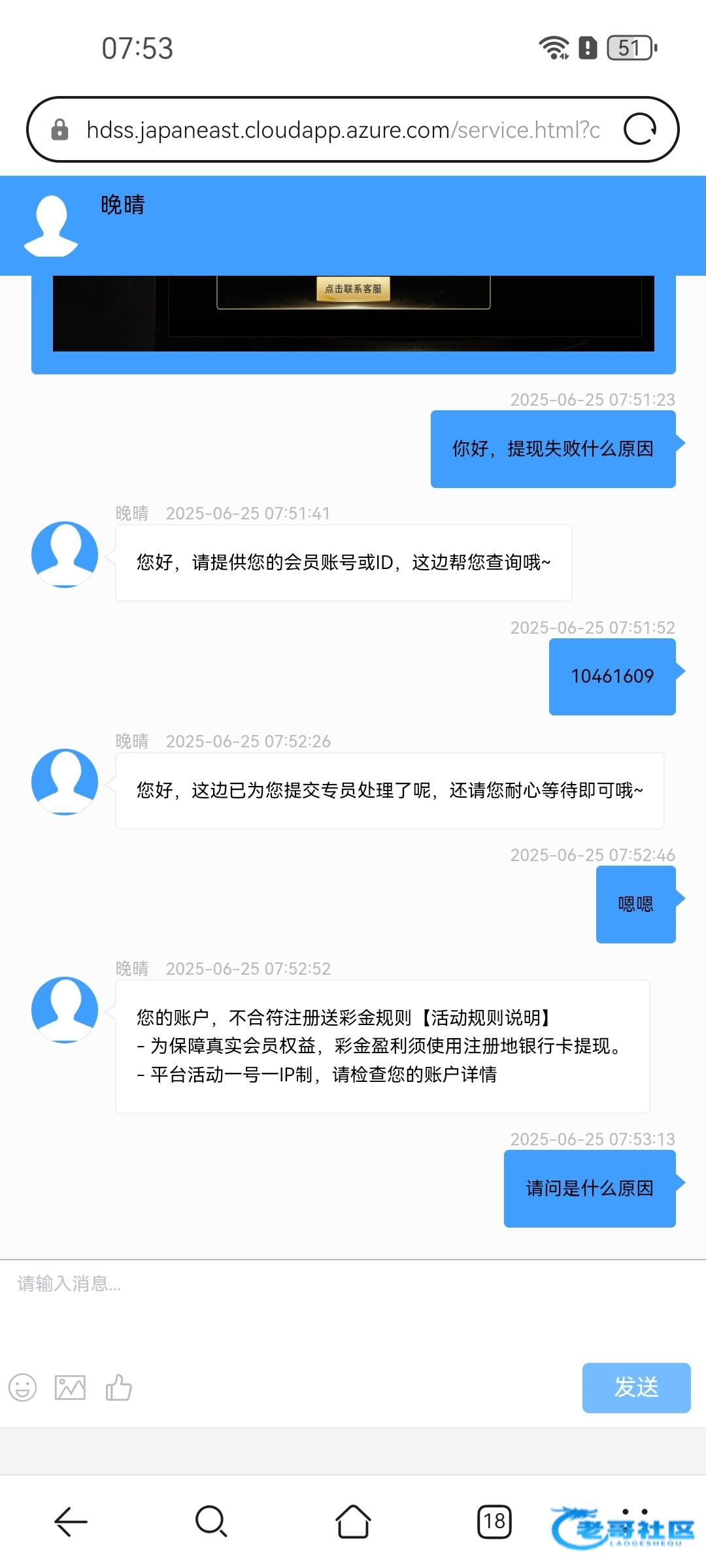706x1568 pixels.
Task: Open the emoji picker
Action: (x=22, y=1387)
